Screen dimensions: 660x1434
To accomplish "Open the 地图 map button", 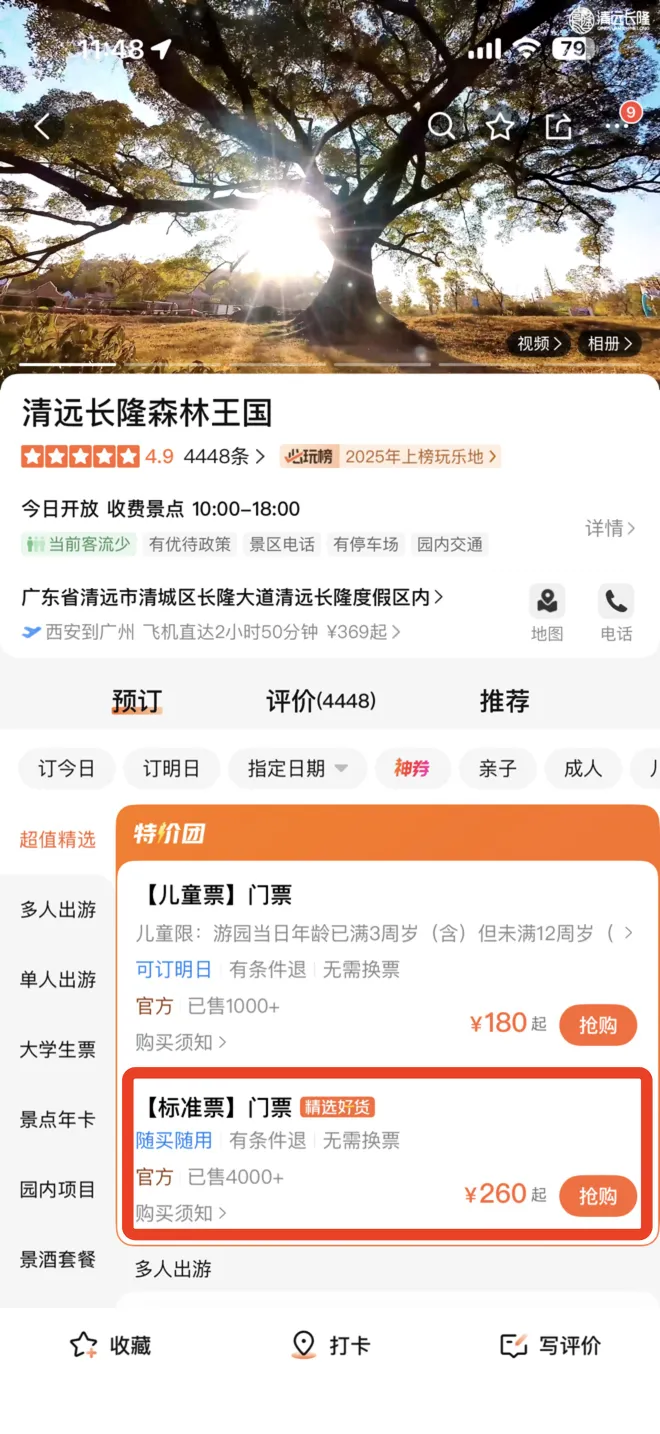I will [547, 613].
